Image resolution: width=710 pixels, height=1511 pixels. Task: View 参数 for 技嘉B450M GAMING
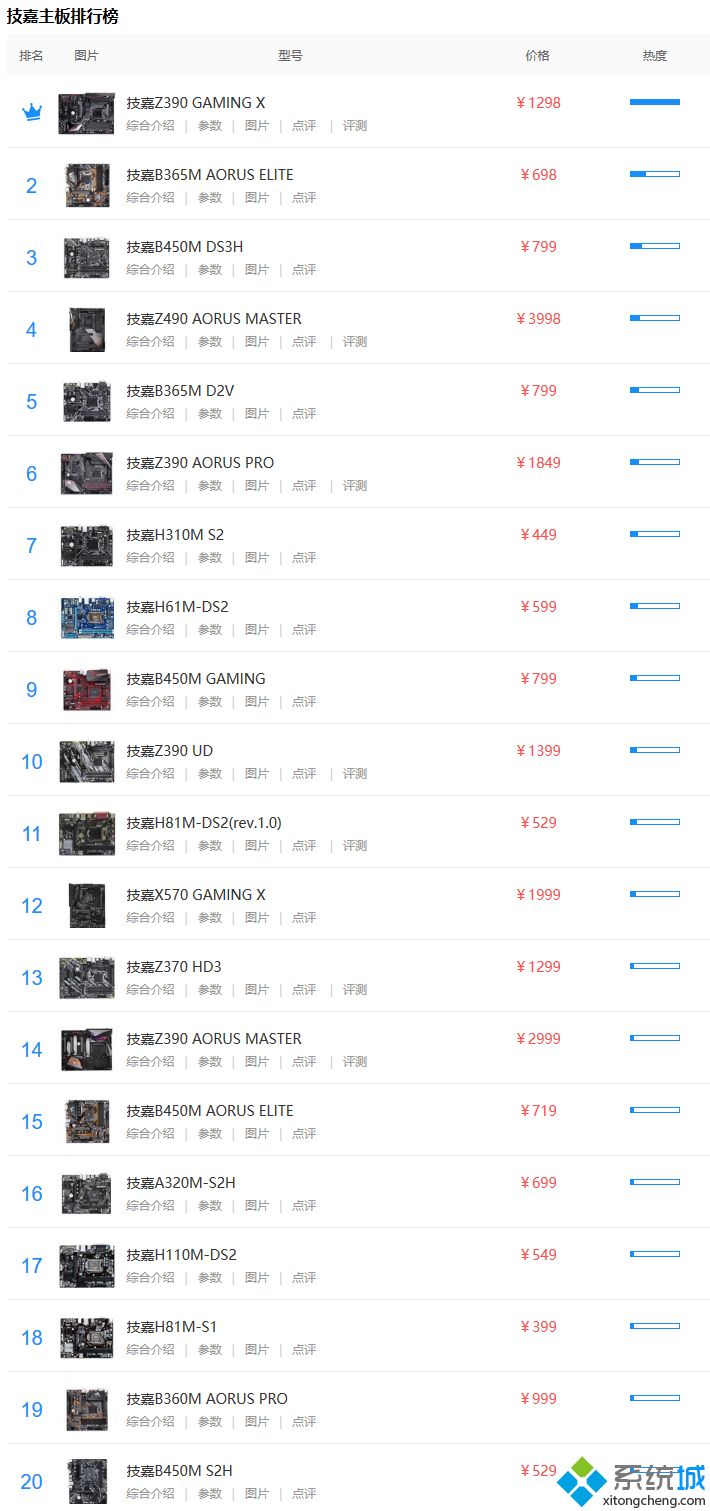pyautogui.click(x=210, y=702)
